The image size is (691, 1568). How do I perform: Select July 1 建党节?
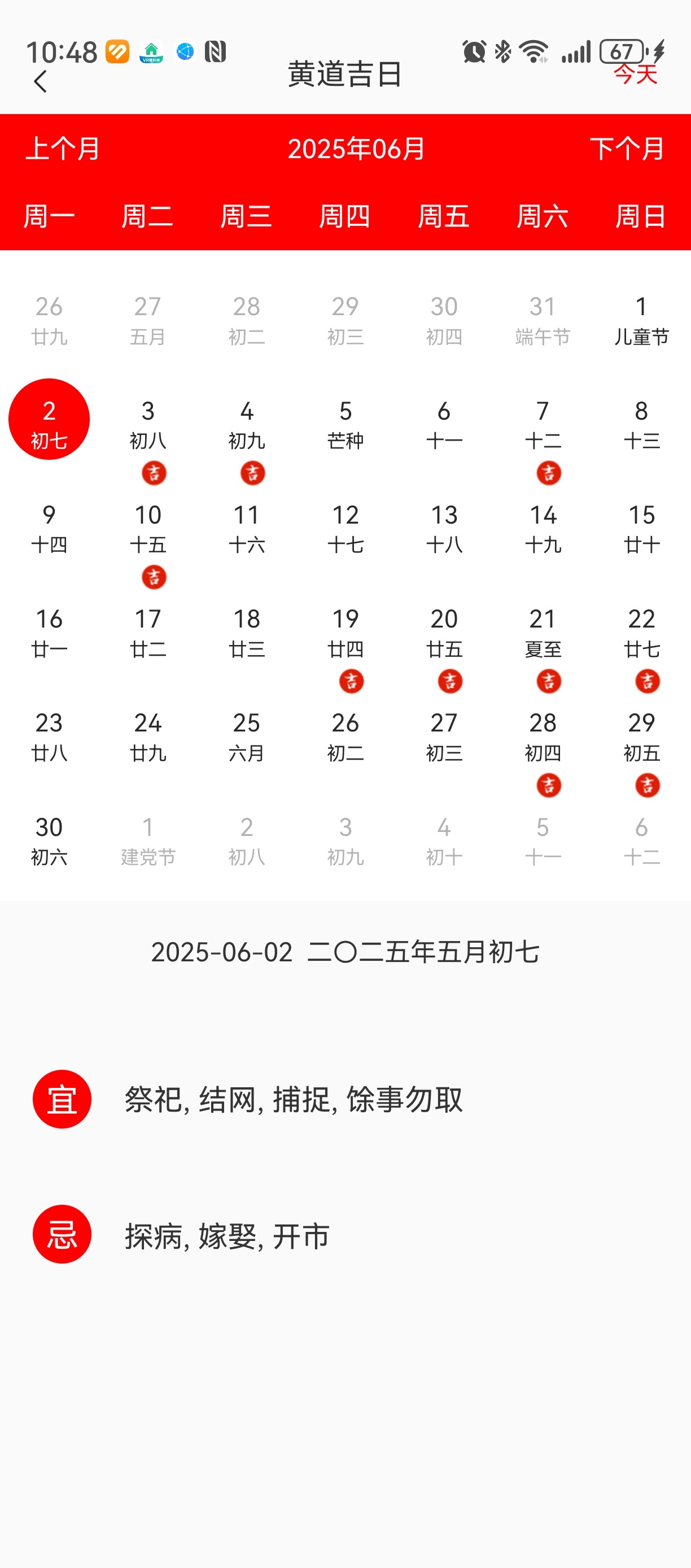pos(148,841)
